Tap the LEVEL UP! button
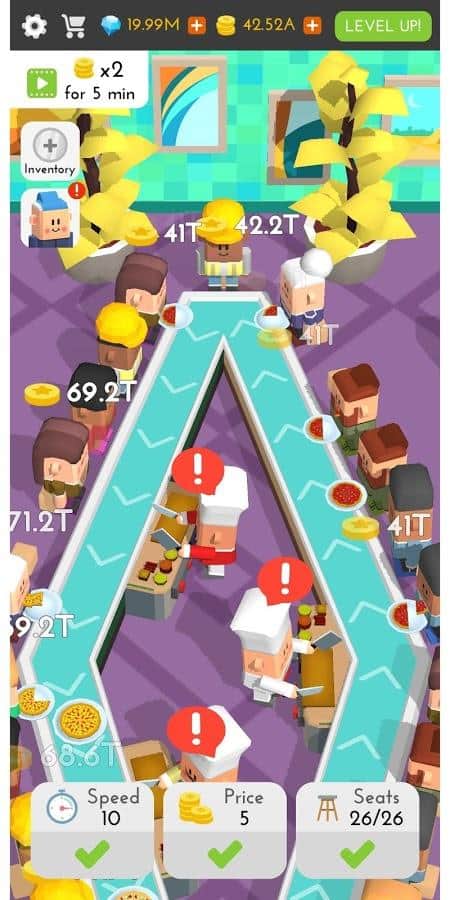 coord(383,26)
